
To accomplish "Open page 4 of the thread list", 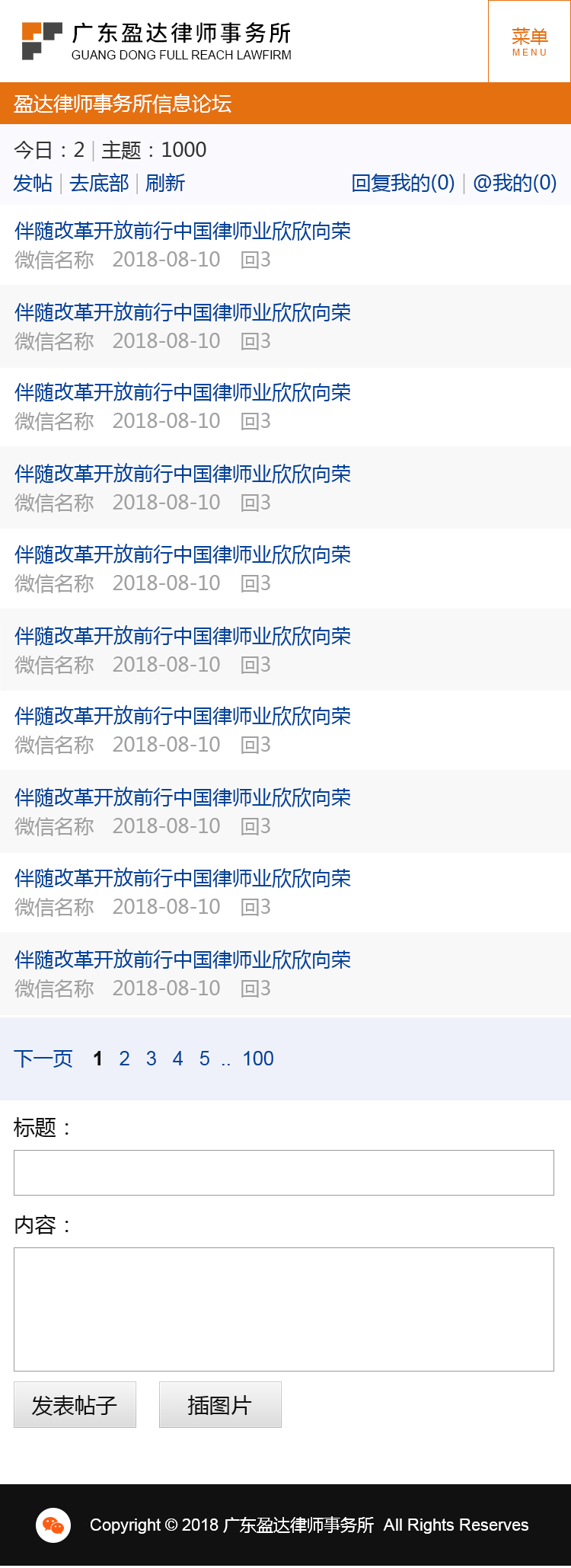I will click(177, 1059).
